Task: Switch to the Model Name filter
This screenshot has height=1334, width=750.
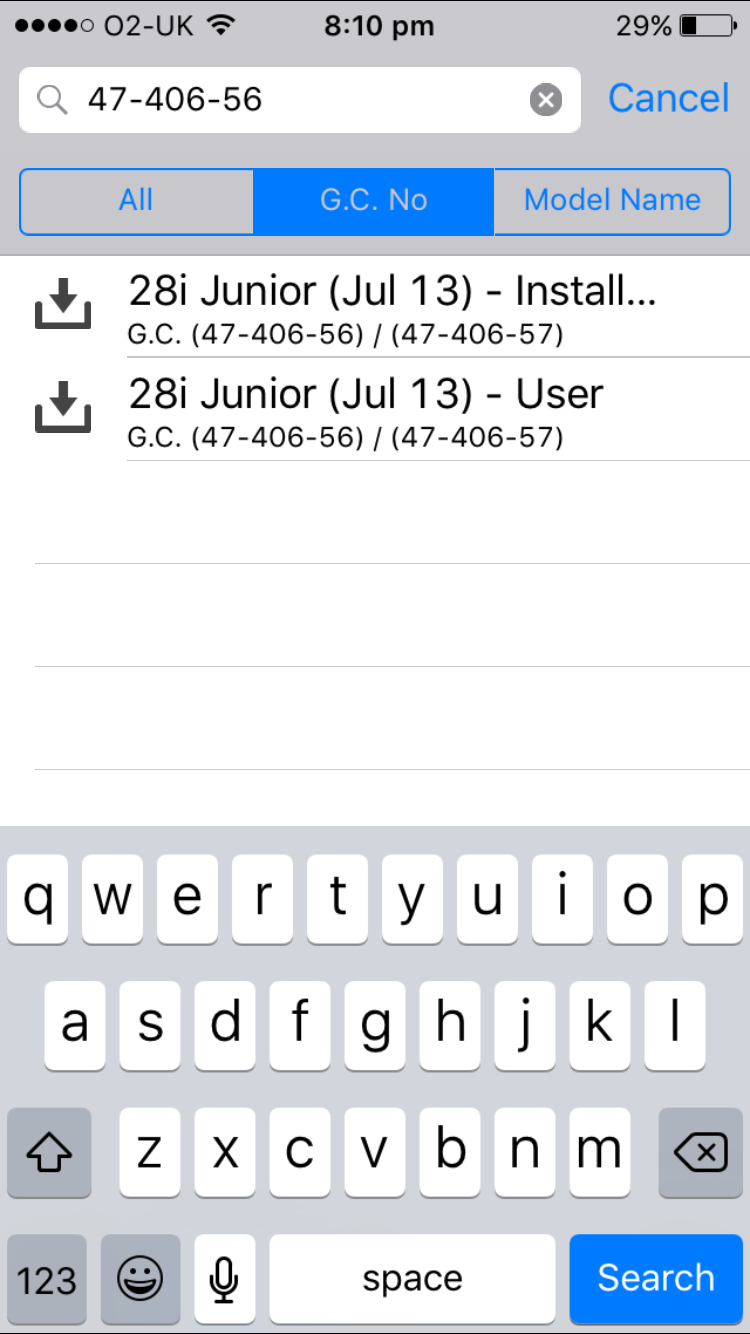Action: 612,201
